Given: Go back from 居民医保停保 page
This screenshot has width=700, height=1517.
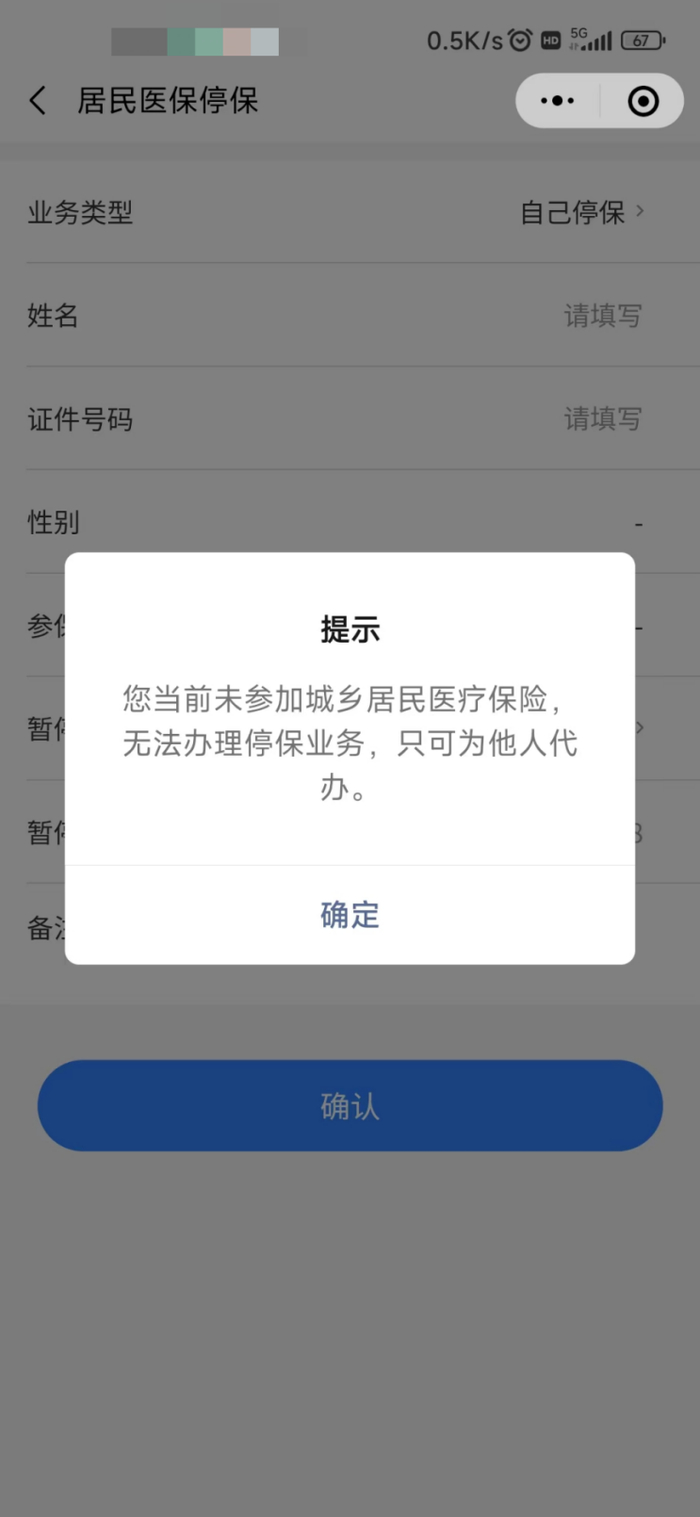Looking at the screenshot, I should pos(38,101).
